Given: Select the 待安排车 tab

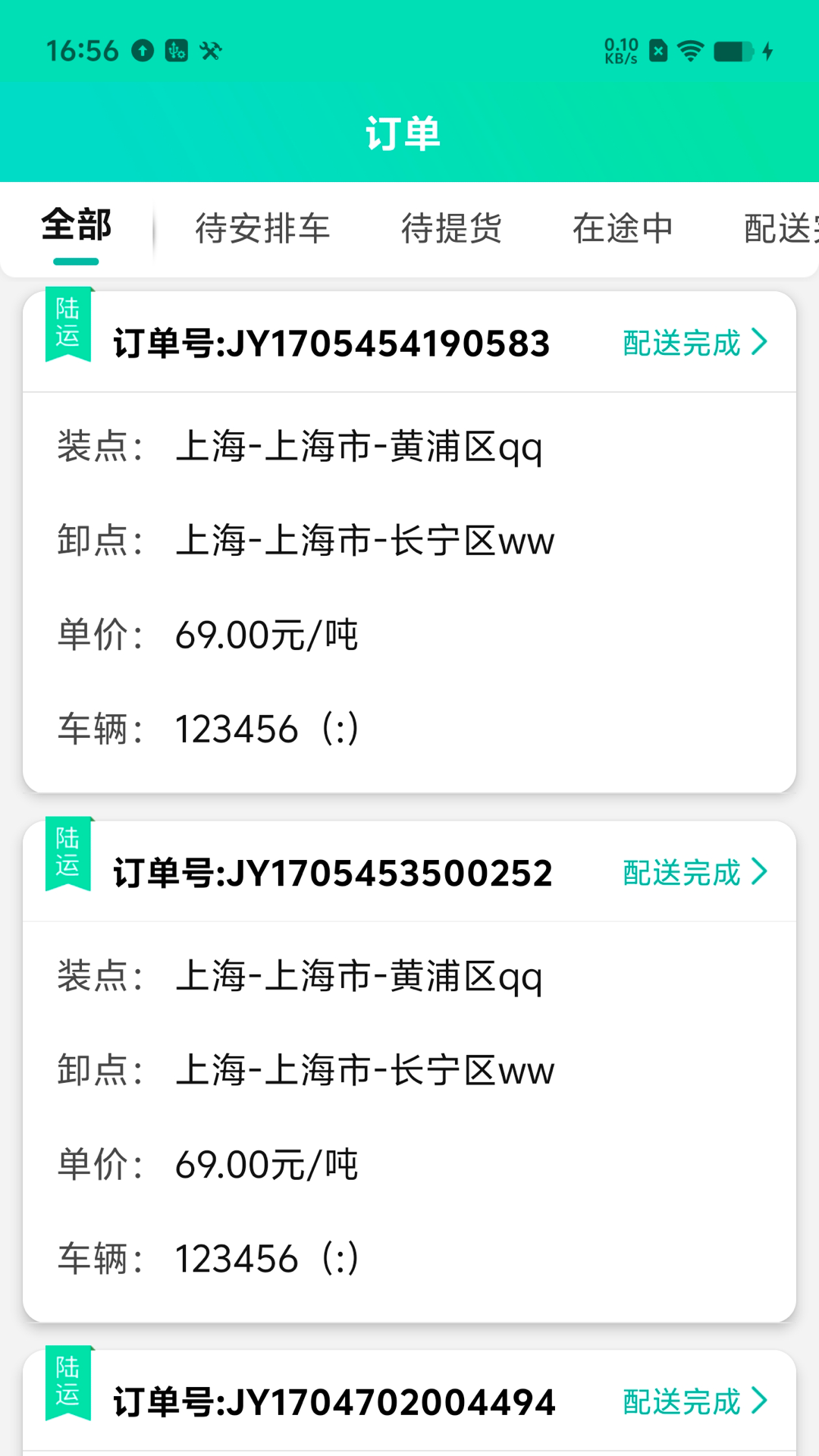Looking at the screenshot, I should point(262,228).
